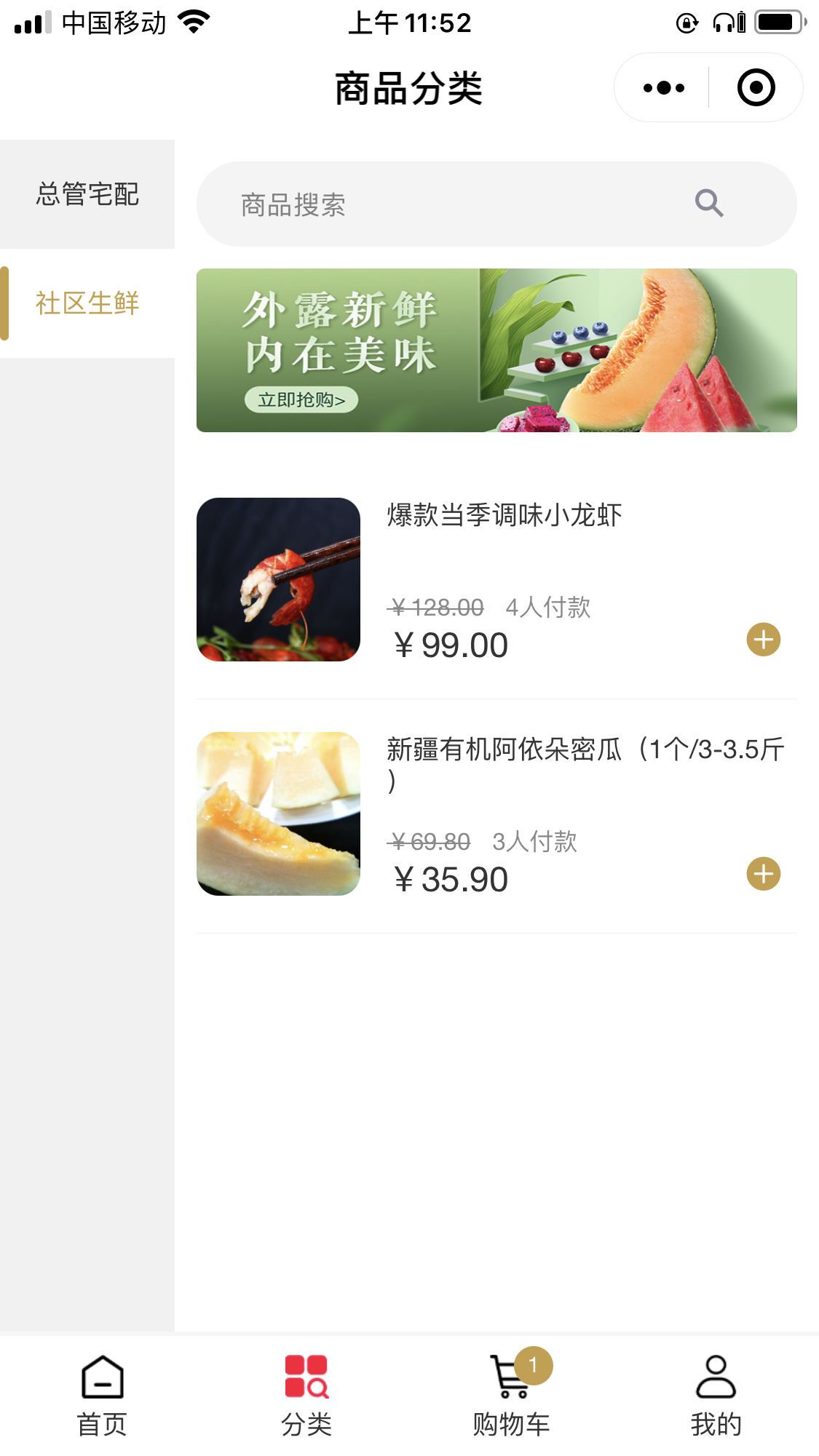The image size is (819, 1456).
Task: Close the mini program with the circle button
Action: 756,88
